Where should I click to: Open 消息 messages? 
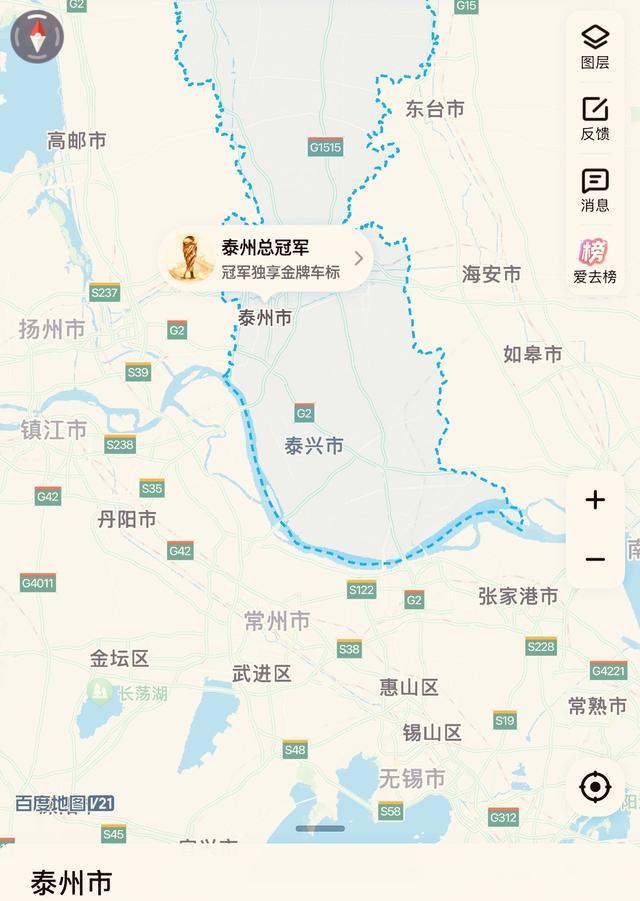pyautogui.click(x=595, y=190)
